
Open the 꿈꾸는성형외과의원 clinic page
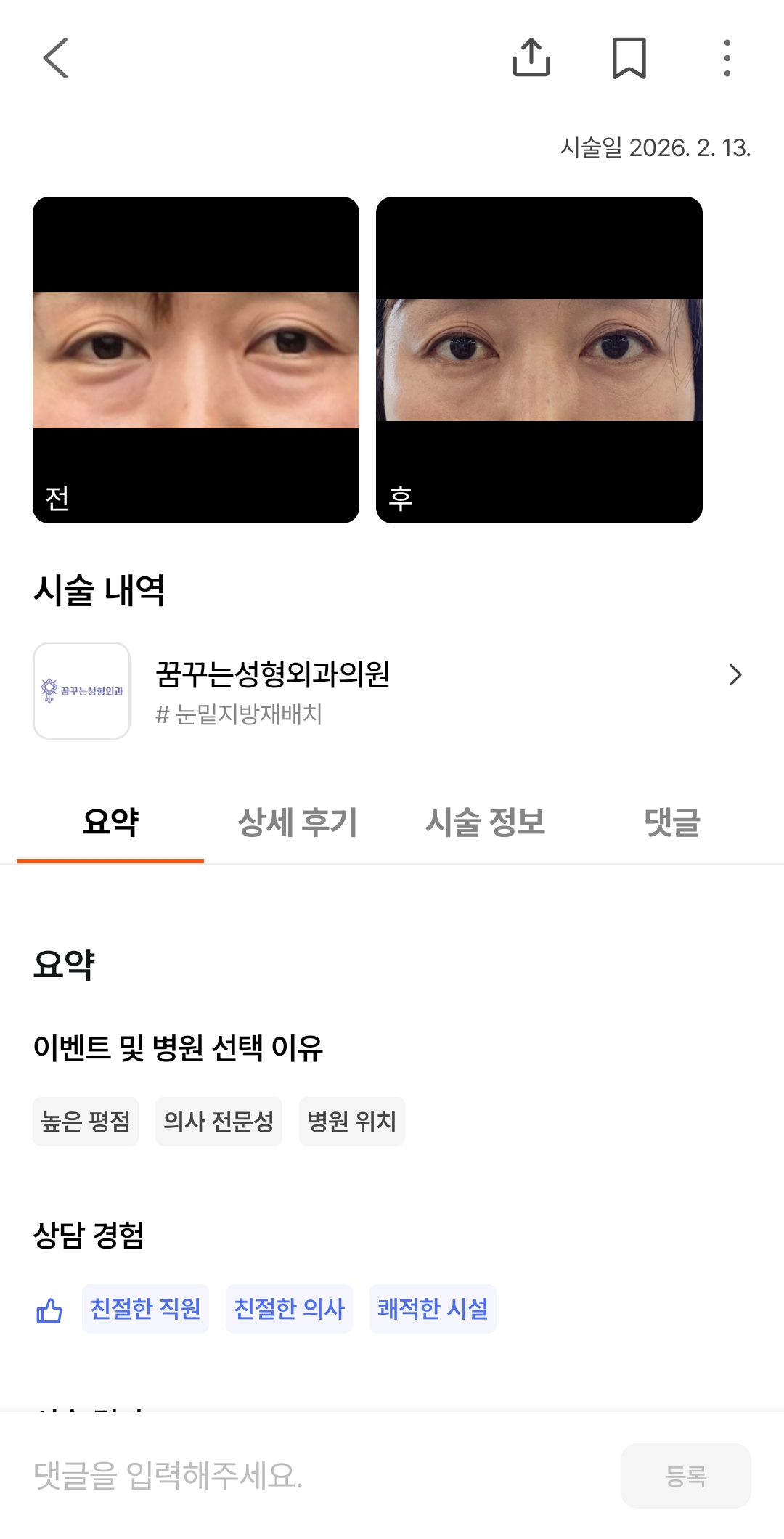[x=392, y=690]
